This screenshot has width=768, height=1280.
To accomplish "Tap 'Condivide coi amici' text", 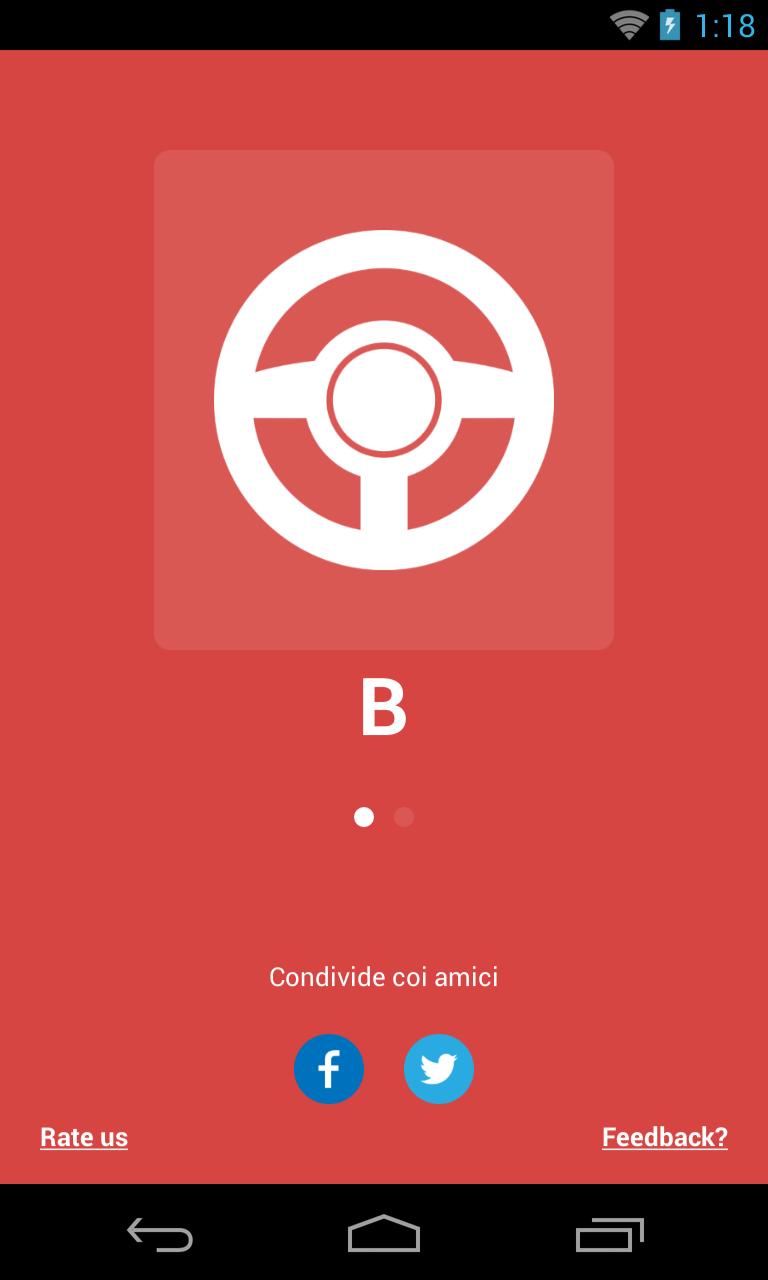I will (x=384, y=977).
